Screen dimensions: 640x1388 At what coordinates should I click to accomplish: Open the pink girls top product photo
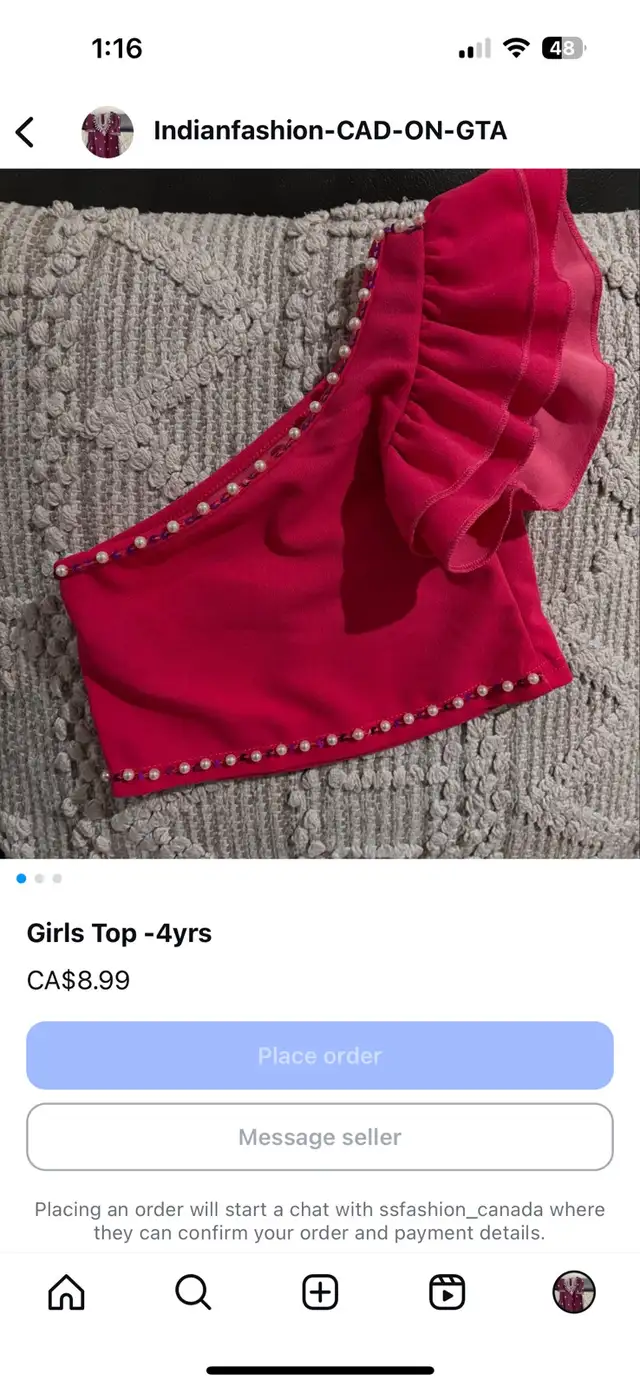point(320,514)
